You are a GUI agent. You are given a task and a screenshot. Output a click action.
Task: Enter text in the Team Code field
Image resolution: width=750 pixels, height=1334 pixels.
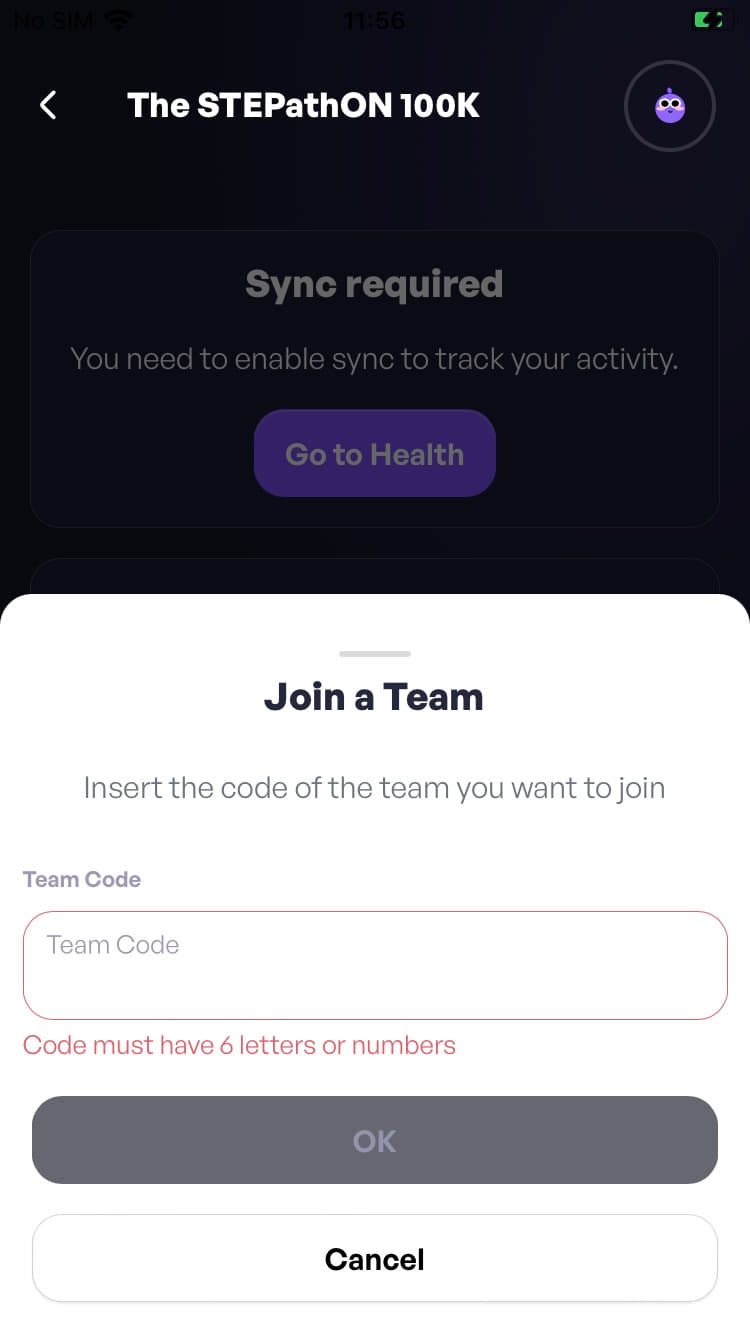[x=375, y=965]
